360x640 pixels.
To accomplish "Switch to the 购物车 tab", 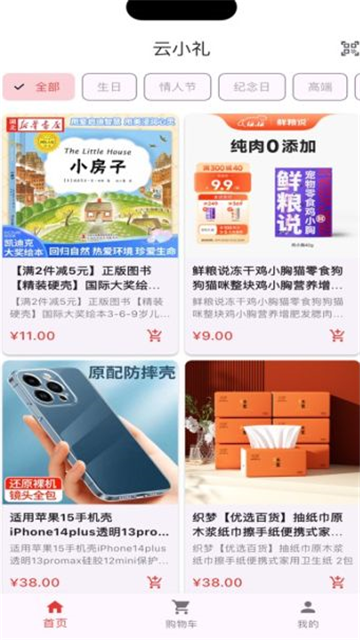I will click(181, 614).
